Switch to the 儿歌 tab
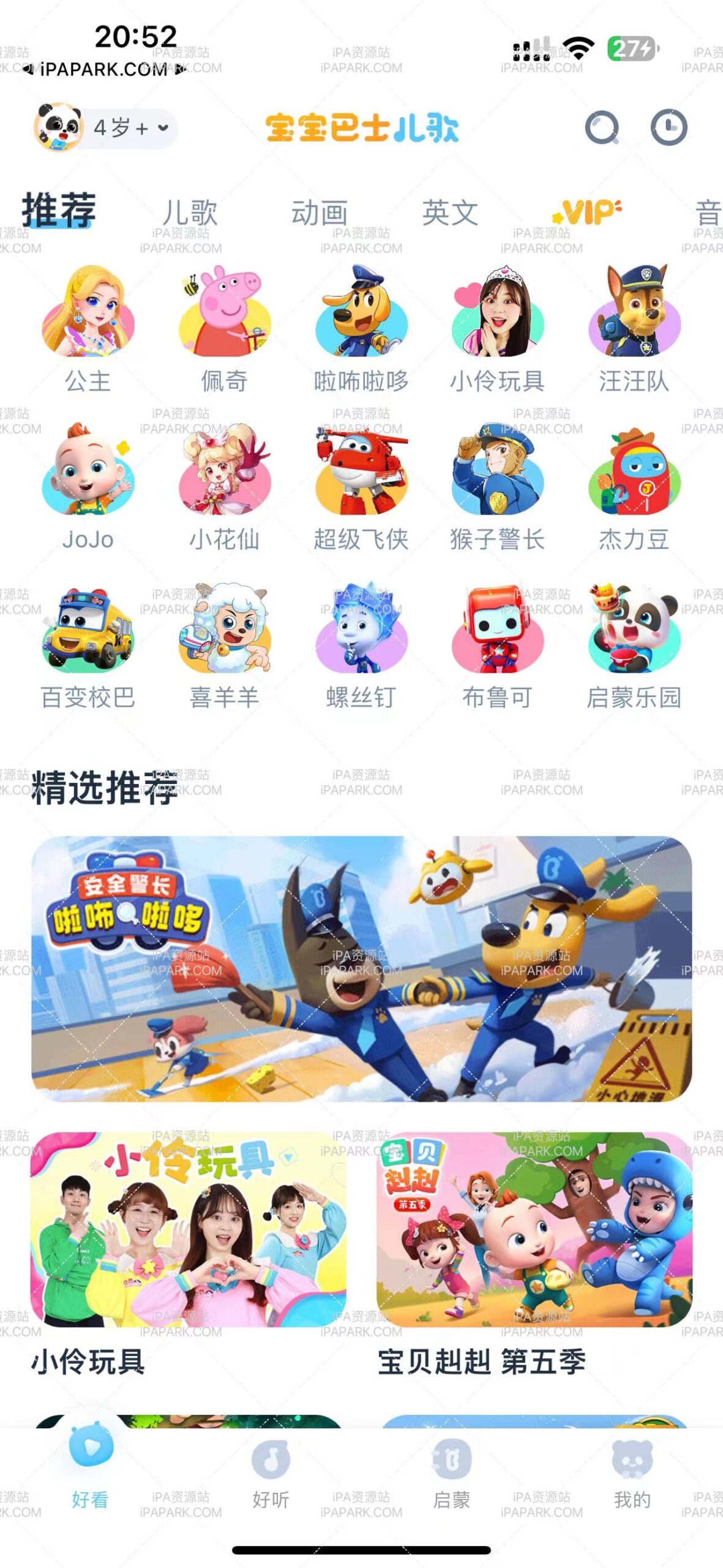723x1568 pixels. pyautogui.click(x=190, y=211)
